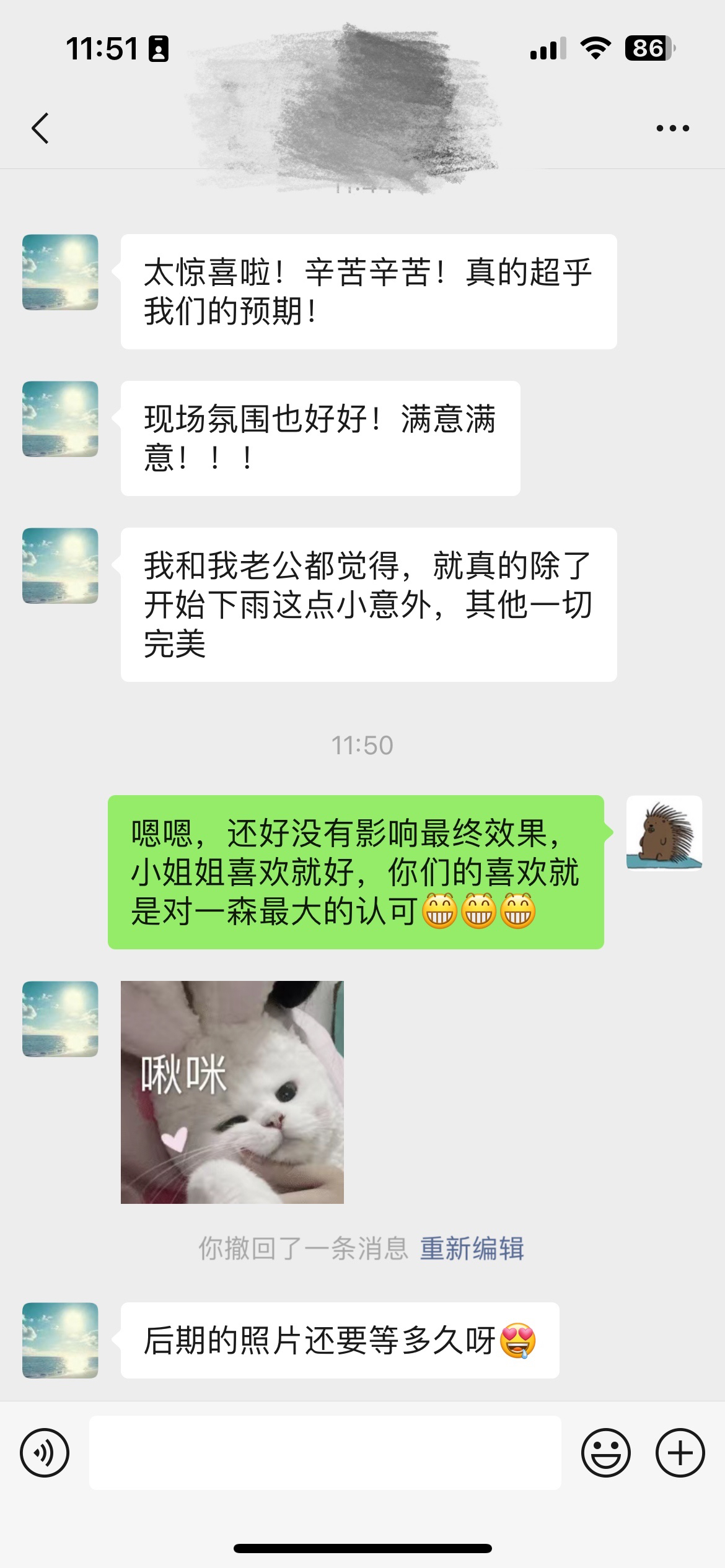Switch to voice message input
725x1568 pixels.
[x=45, y=1452]
